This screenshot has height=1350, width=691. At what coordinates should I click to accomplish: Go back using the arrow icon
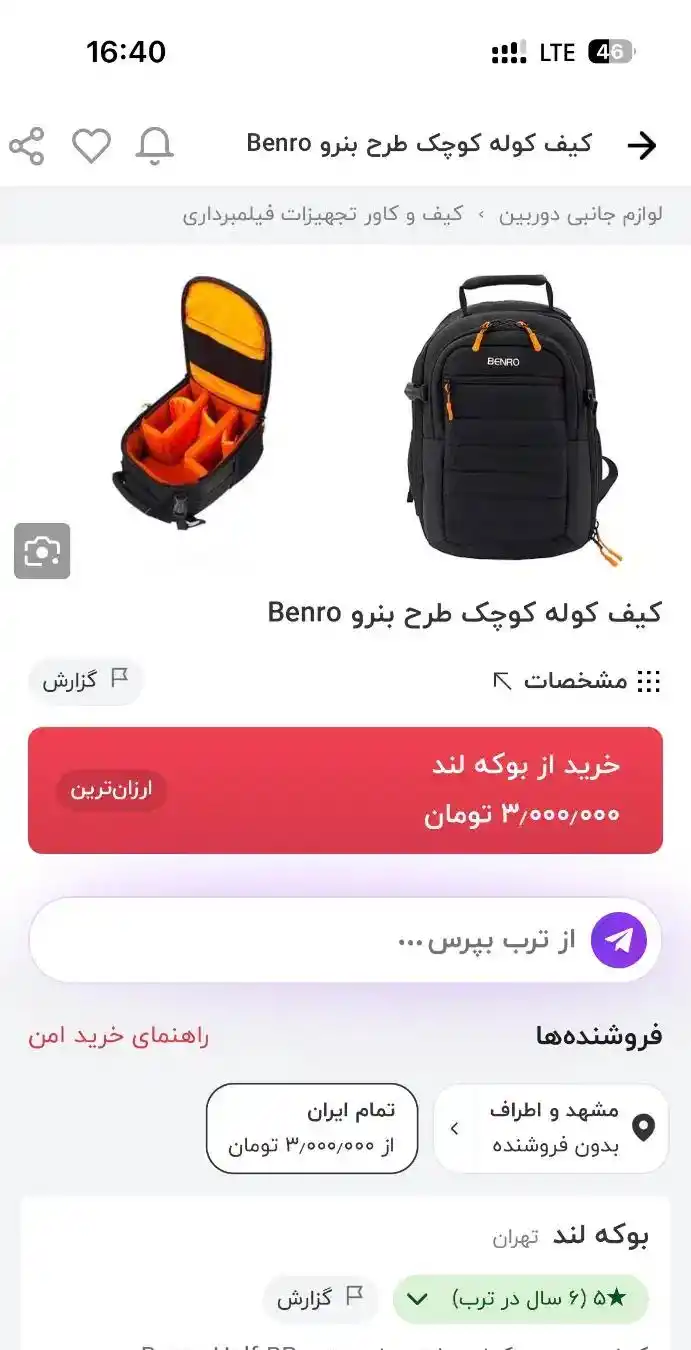(641, 146)
